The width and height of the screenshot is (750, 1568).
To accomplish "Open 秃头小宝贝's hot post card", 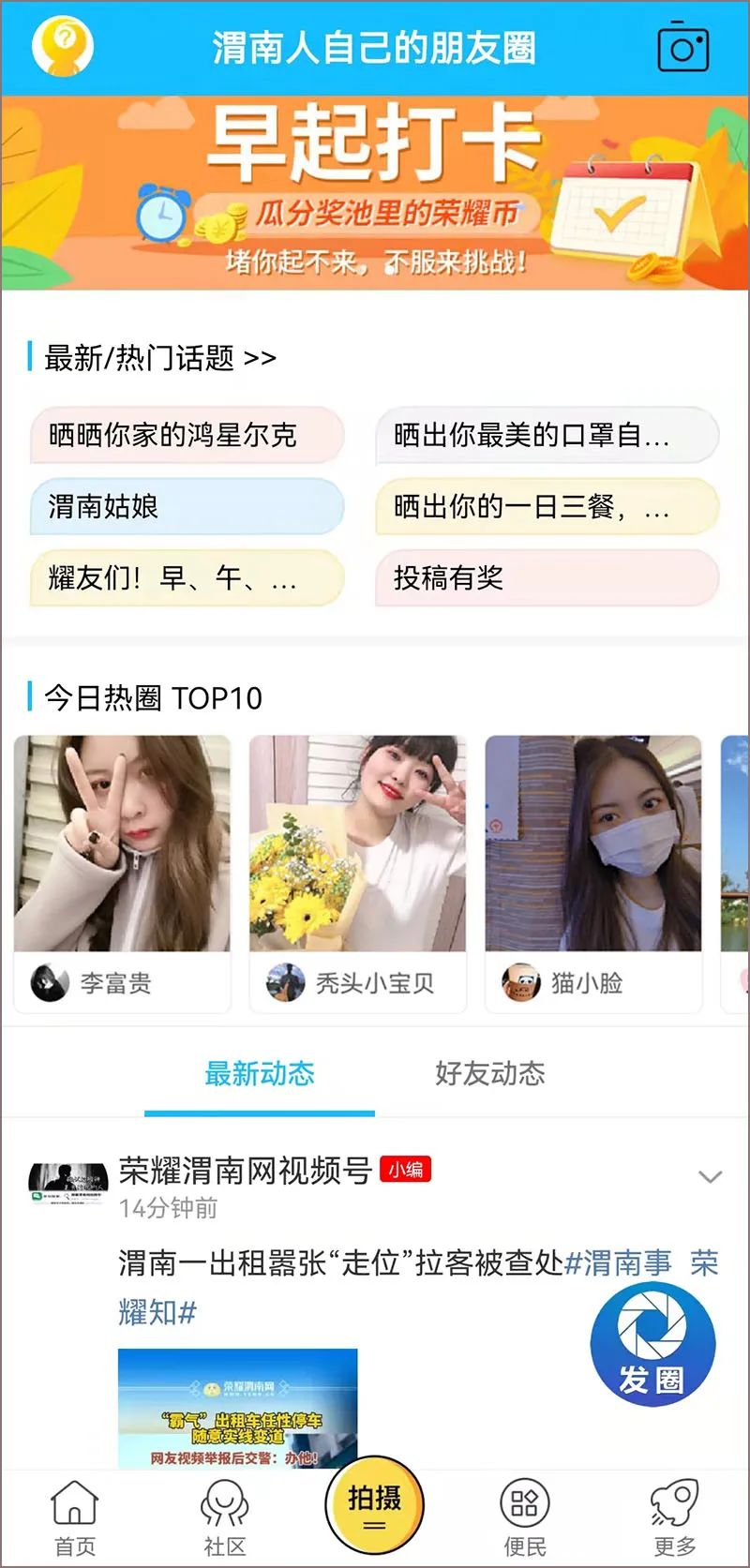I will point(357,873).
